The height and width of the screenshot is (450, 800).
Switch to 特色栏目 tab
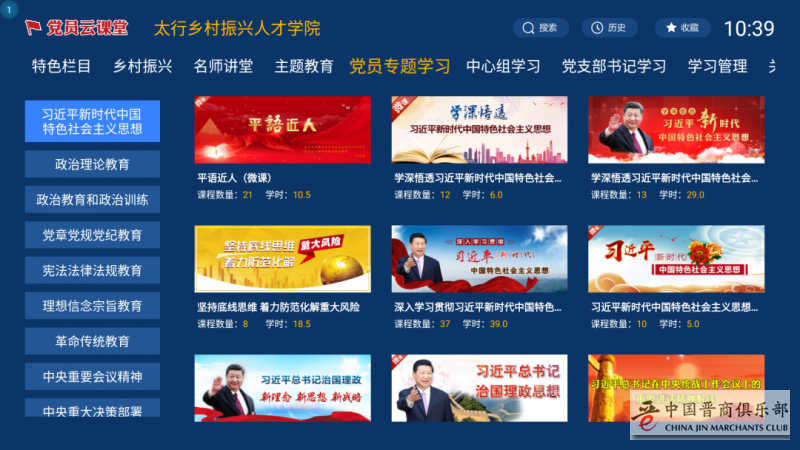point(61,66)
